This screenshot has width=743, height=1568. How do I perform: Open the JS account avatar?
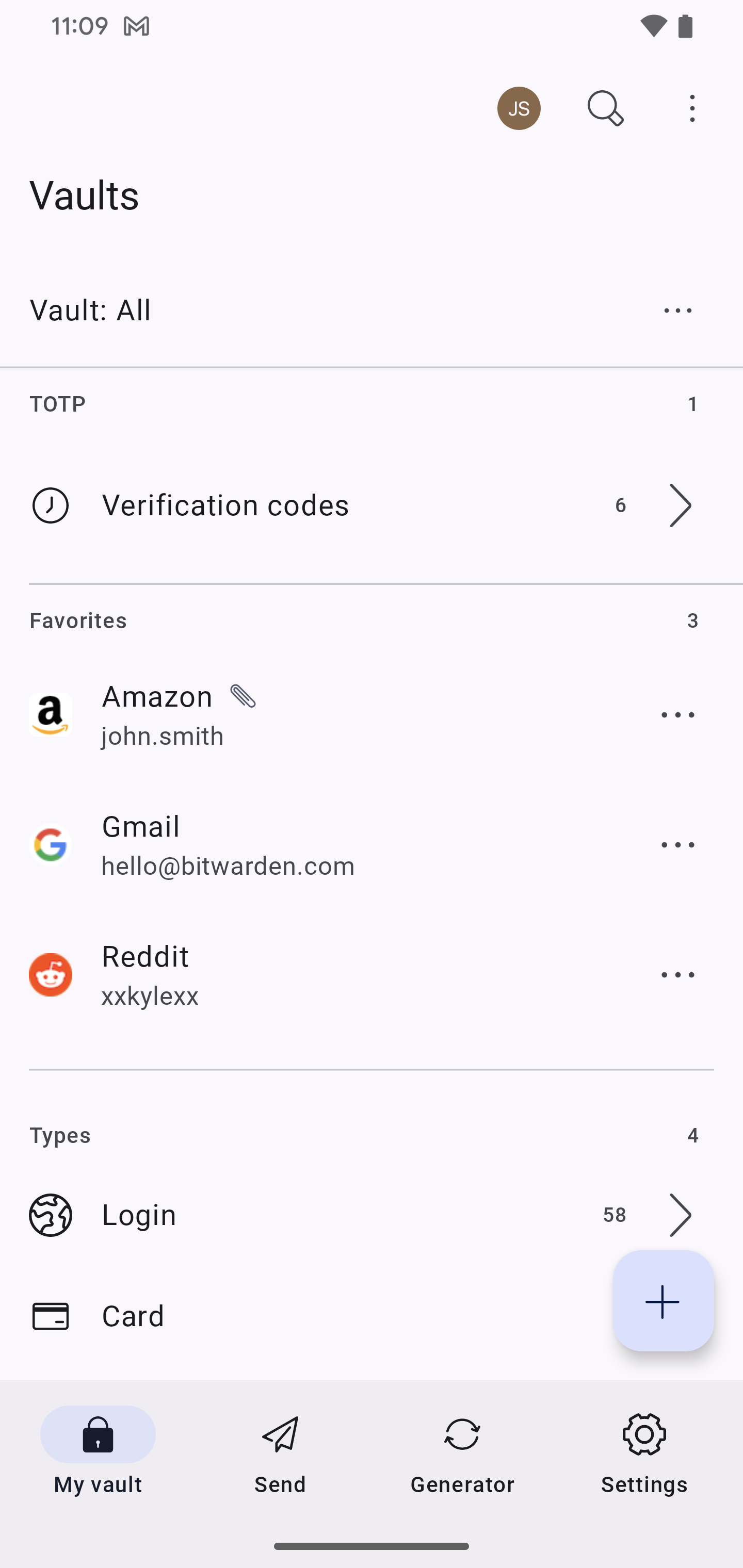(518, 108)
